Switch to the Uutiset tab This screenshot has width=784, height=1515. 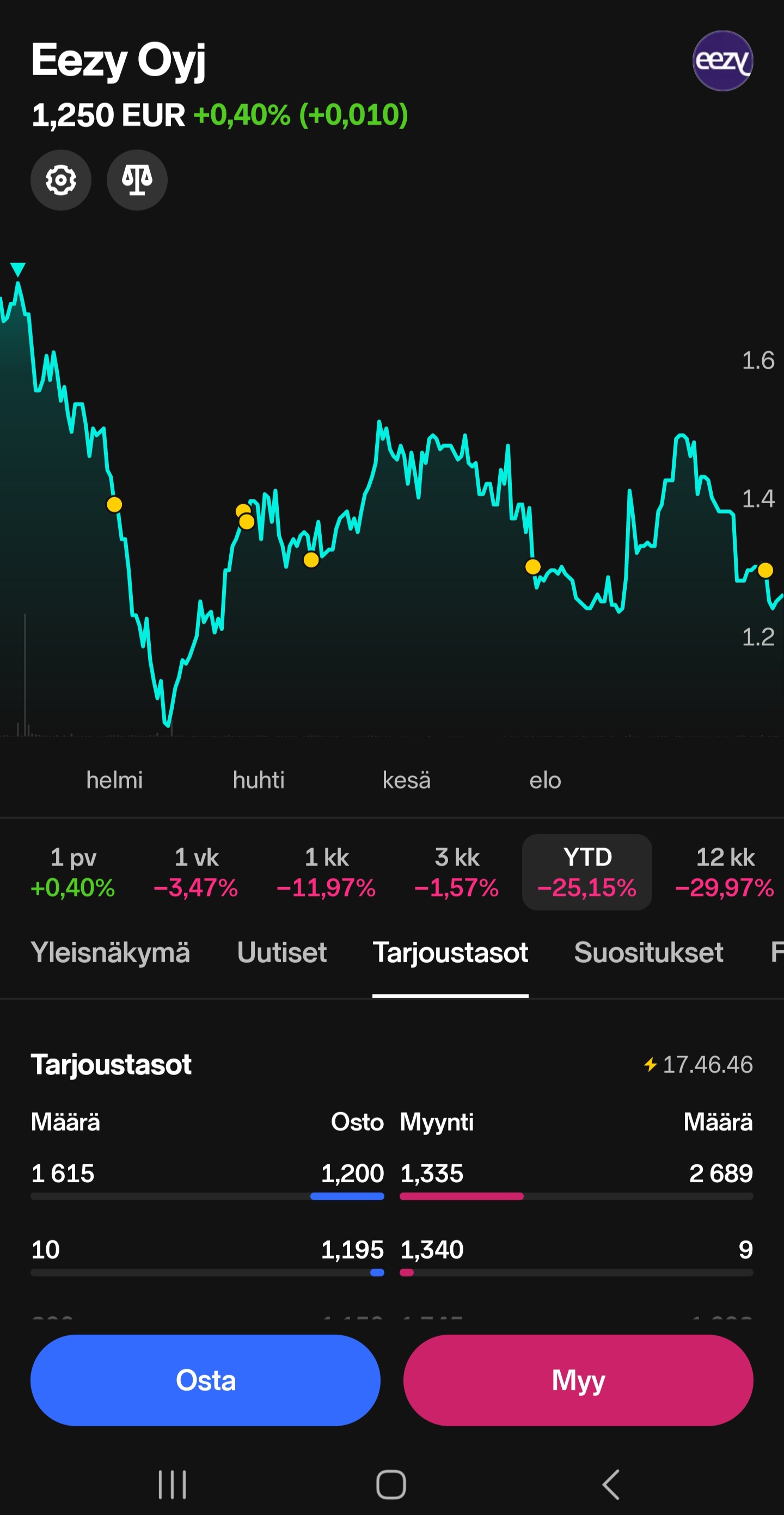(x=281, y=952)
